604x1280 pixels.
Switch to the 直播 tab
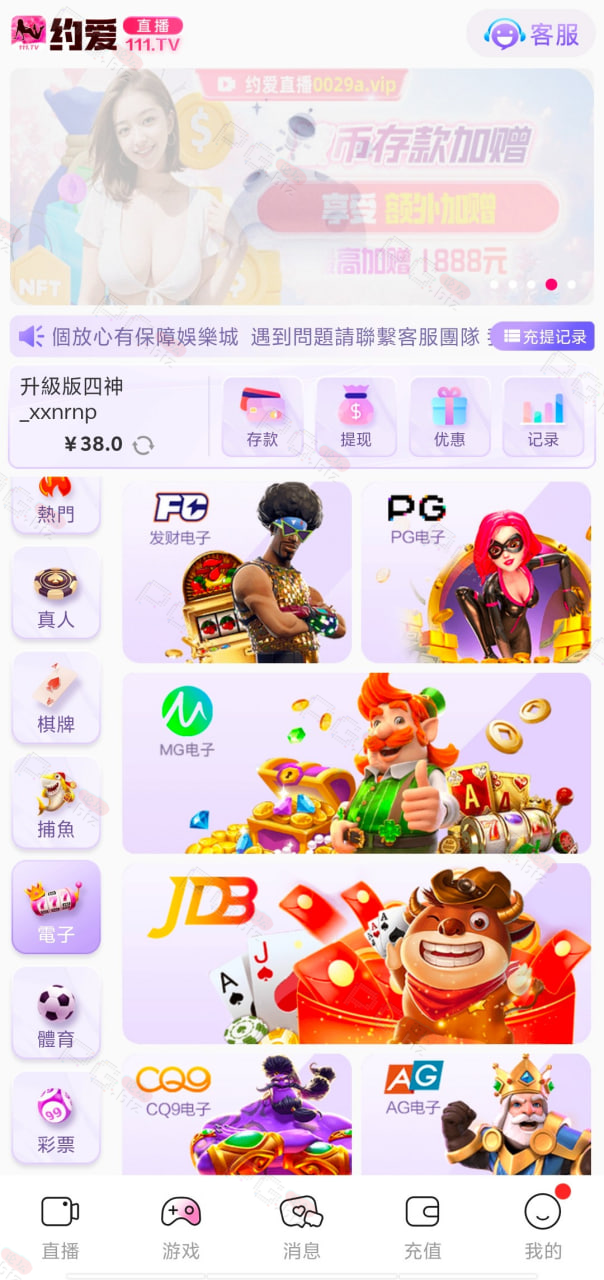coord(60,1227)
